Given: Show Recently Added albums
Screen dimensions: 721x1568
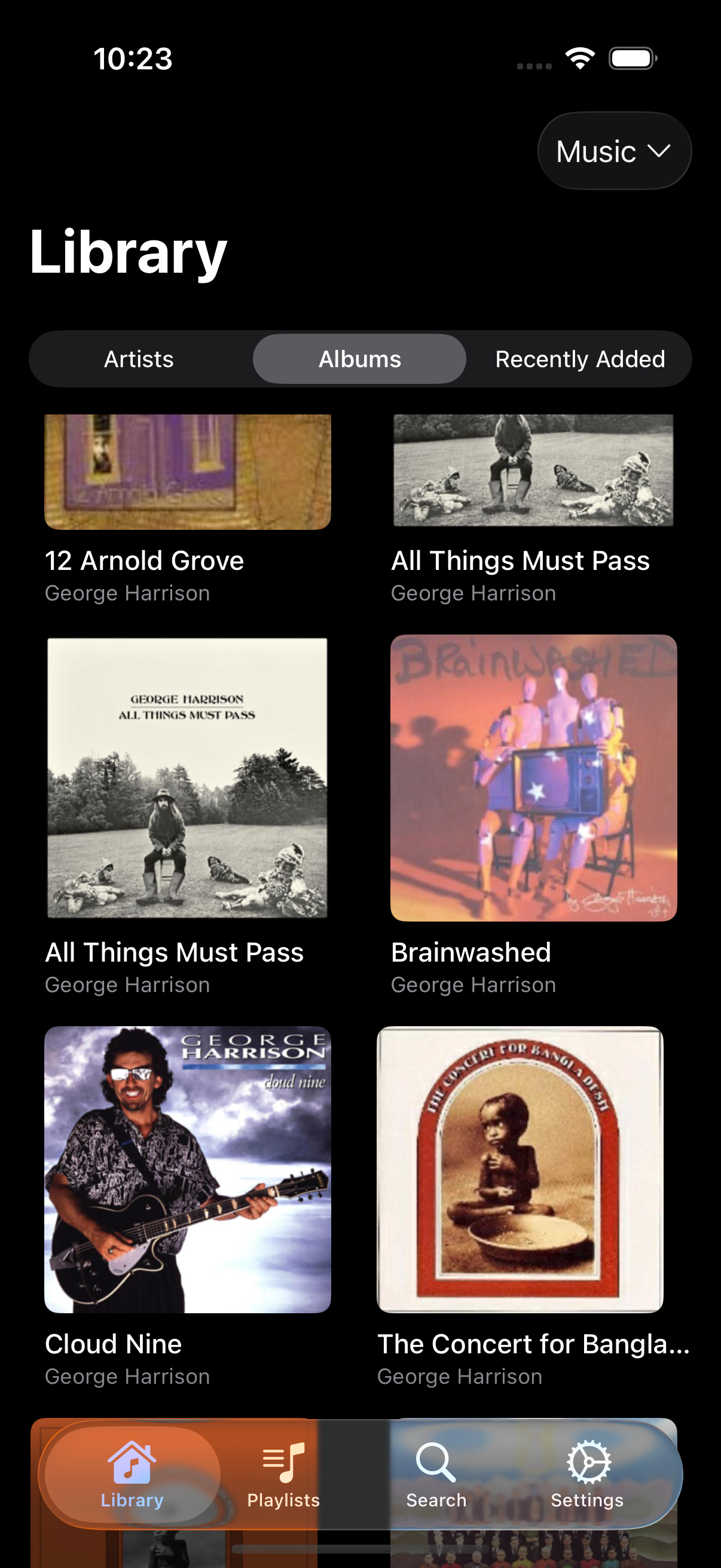Looking at the screenshot, I should (x=579, y=359).
